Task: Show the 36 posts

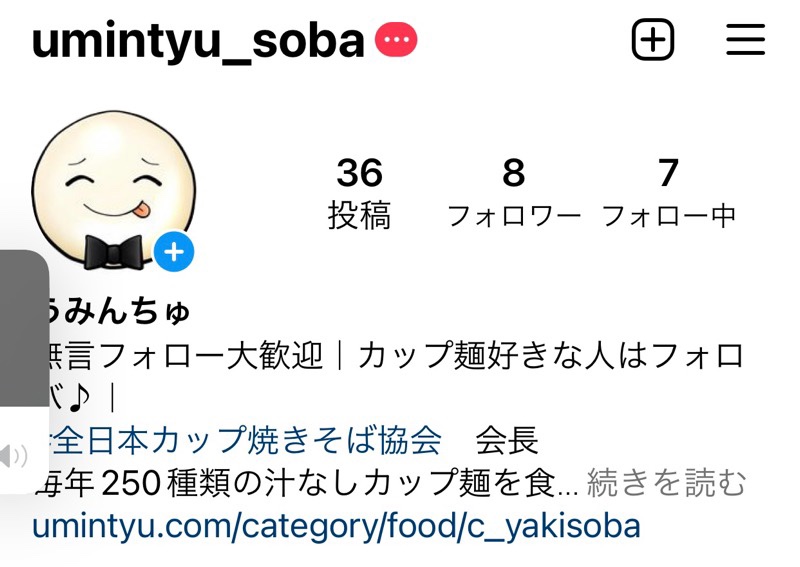Action: pyautogui.click(x=359, y=192)
